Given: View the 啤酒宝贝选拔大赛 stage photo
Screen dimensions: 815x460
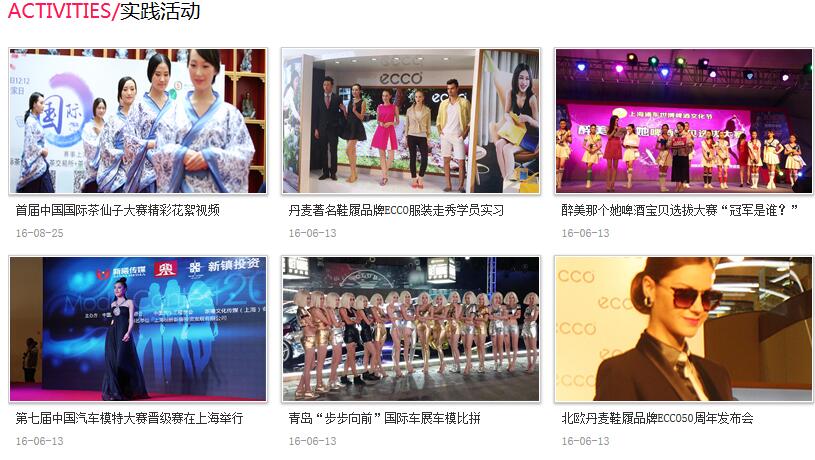Looking at the screenshot, I should [x=683, y=121].
